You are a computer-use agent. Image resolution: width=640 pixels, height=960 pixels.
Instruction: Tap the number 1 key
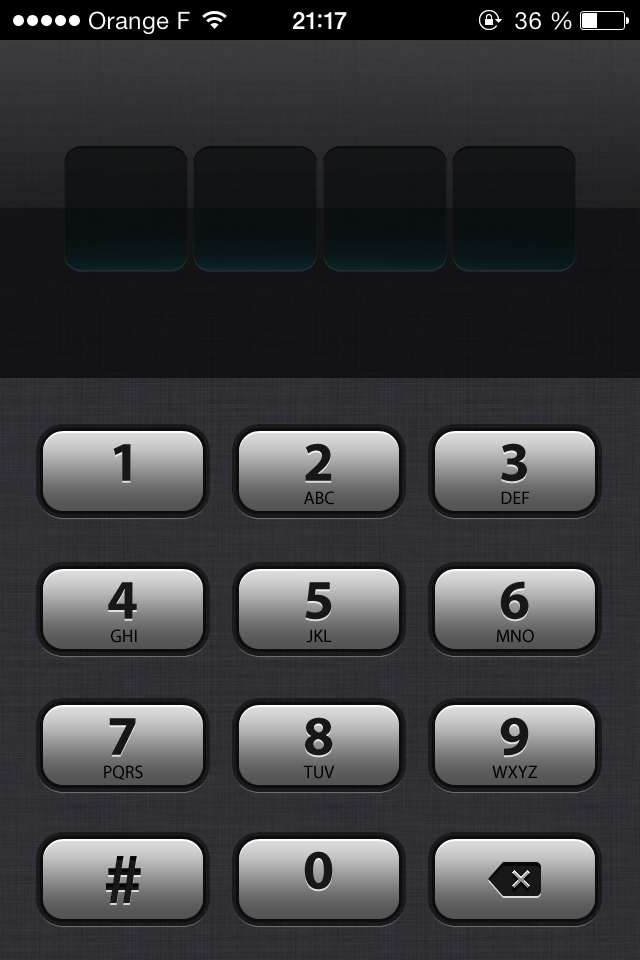coord(123,471)
